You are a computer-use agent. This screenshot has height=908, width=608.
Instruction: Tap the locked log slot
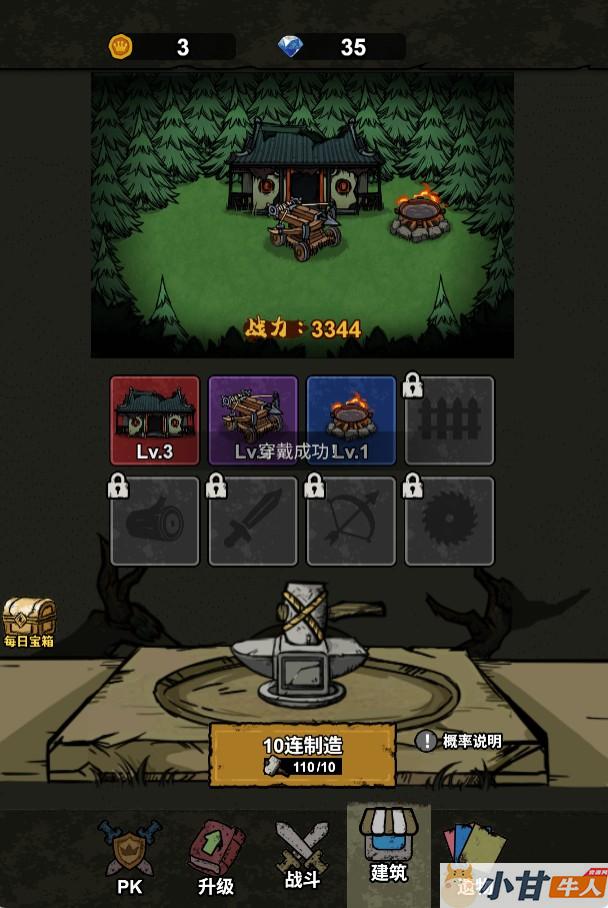[155, 521]
